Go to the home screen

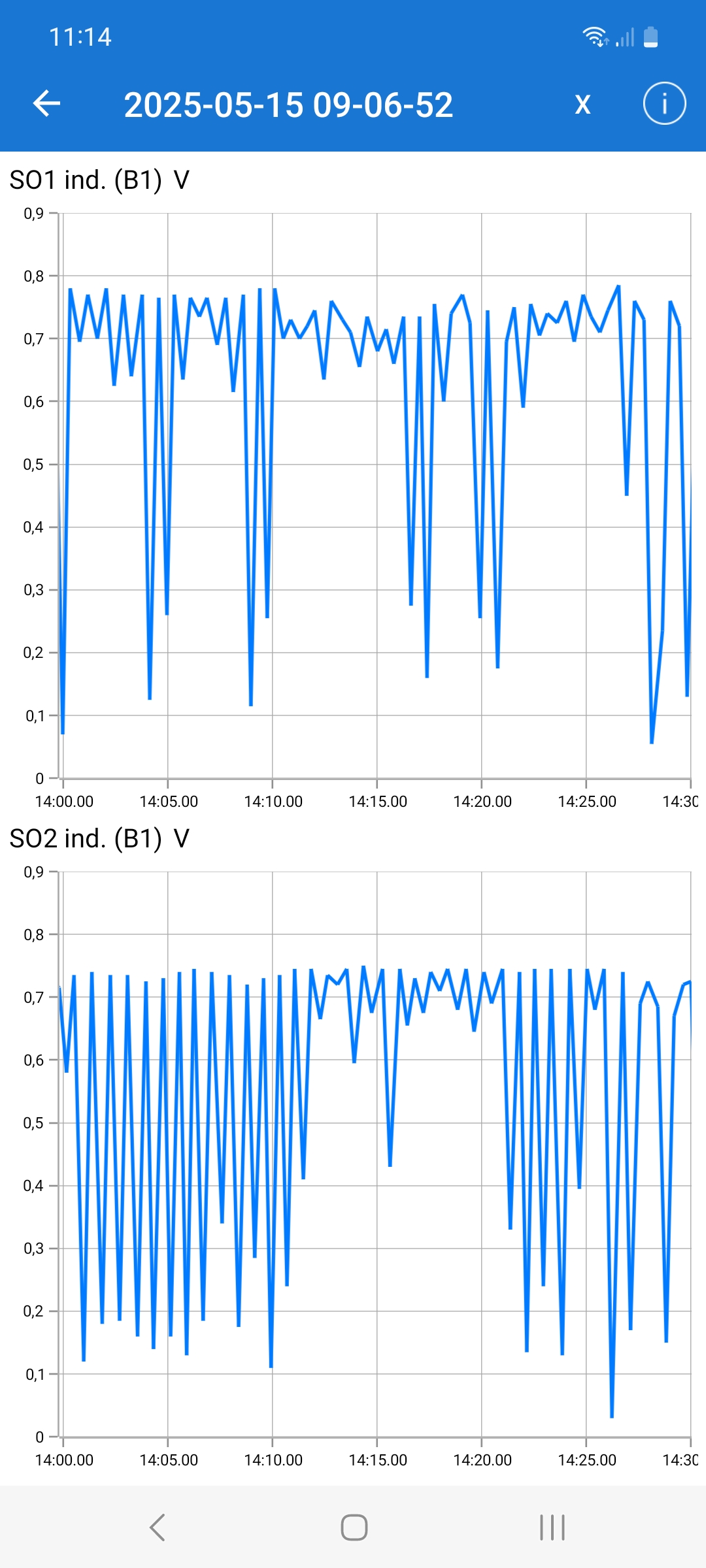click(354, 1527)
